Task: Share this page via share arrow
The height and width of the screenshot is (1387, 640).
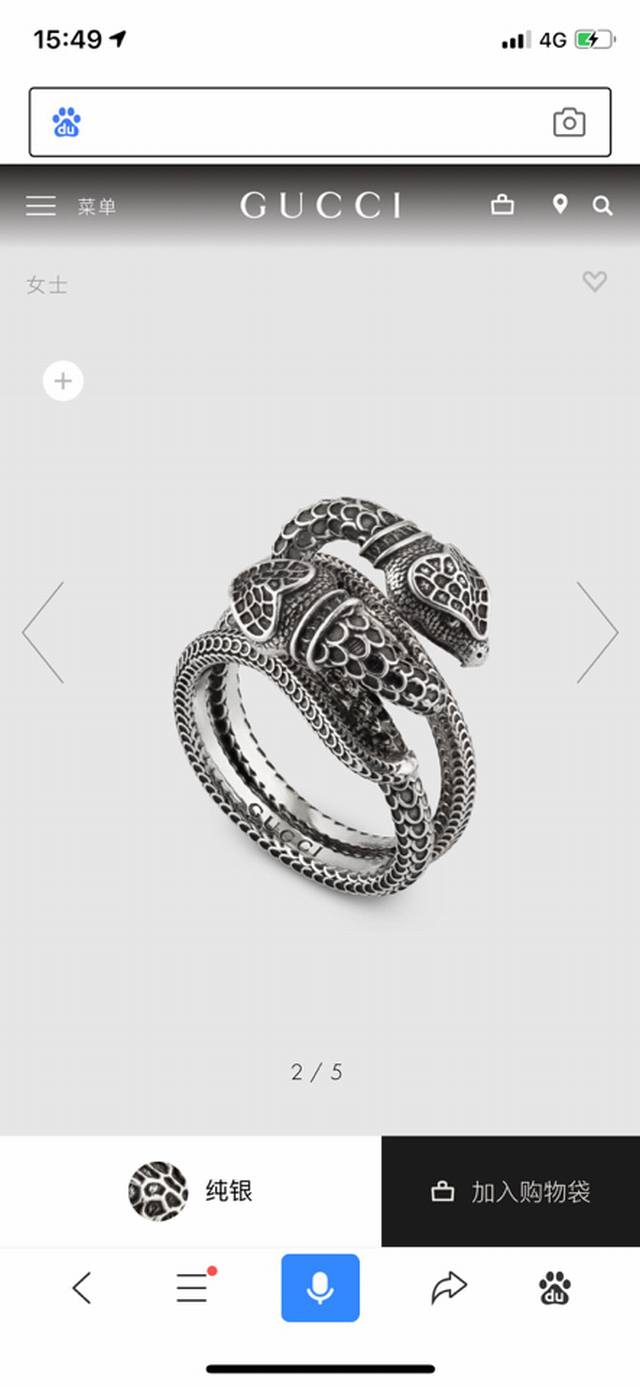Action: (449, 1288)
